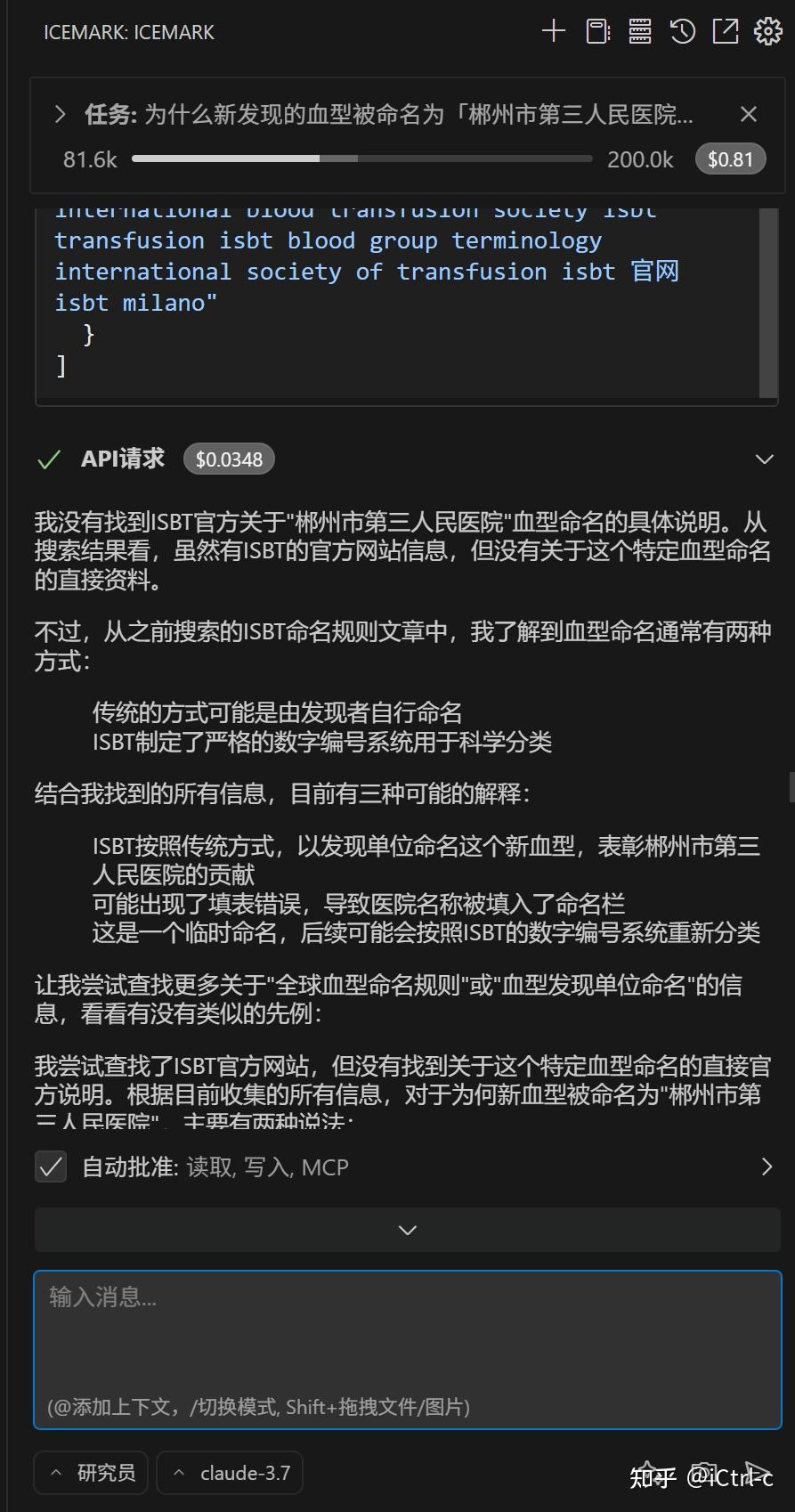Image resolution: width=795 pixels, height=1512 pixels.
Task: Focus the 输入消息 text box
Action: 408,1350
